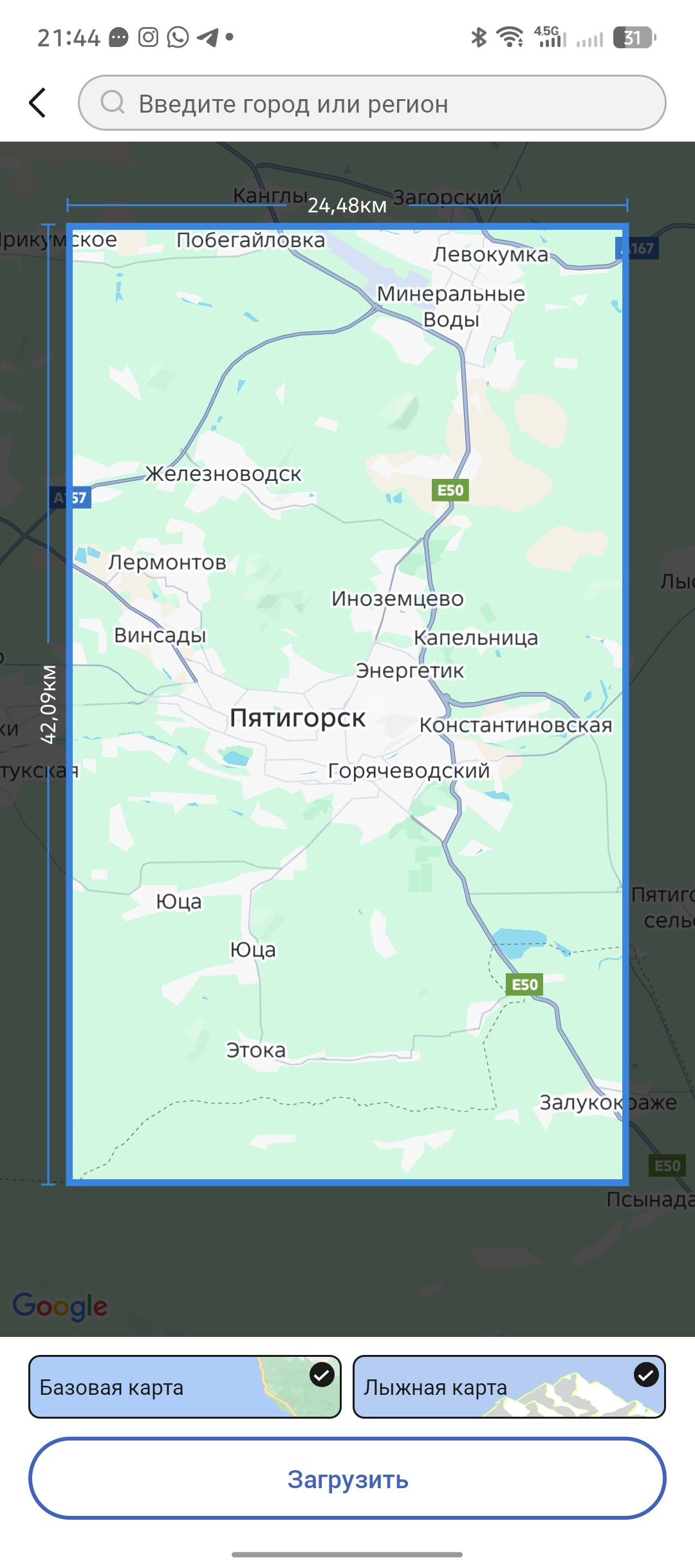This screenshot has height=1568, width=695.
Task: Toggle the Лыжная карта option
Action: (x=508, y=1386)
